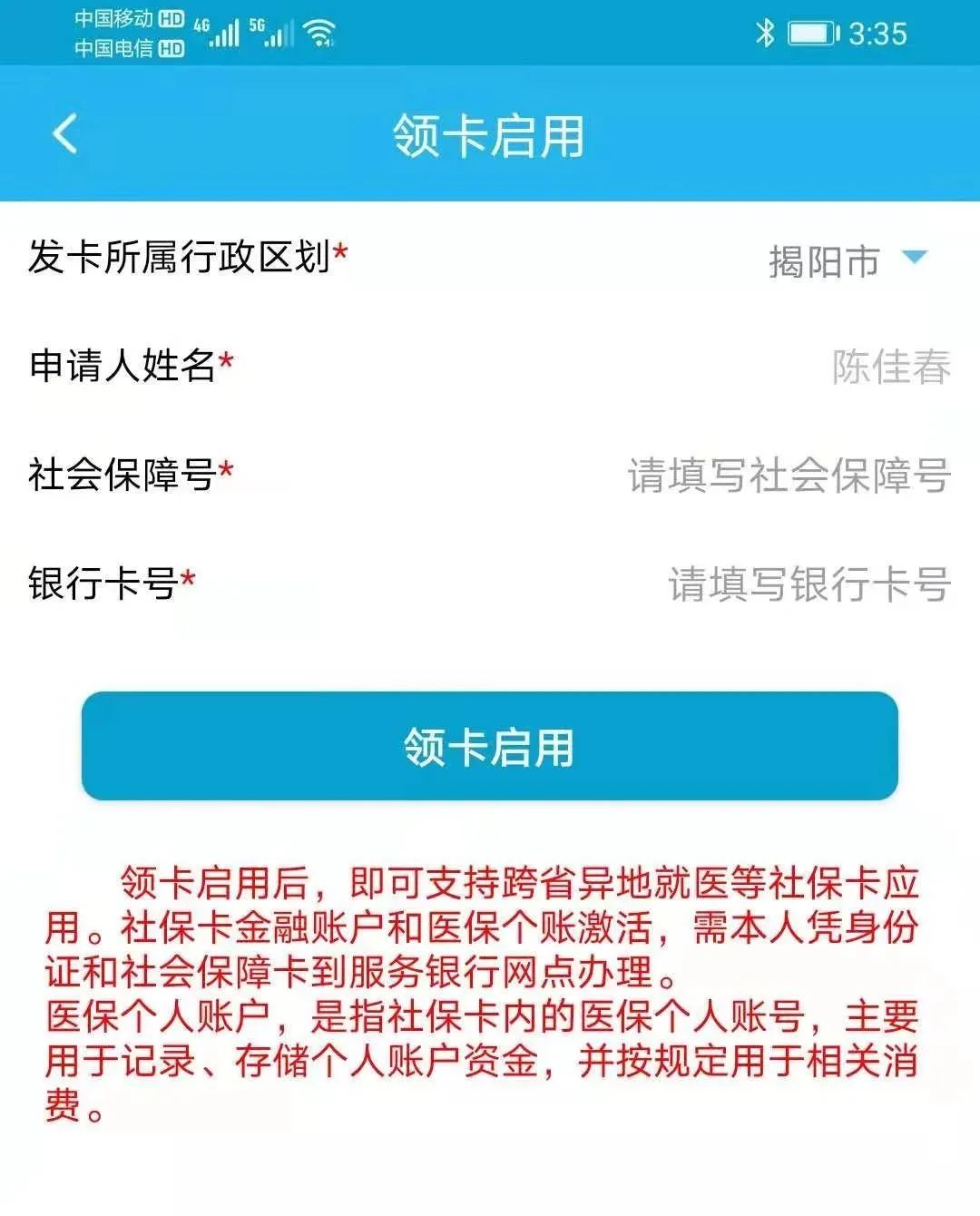Submit with the blue 领卡启用 button
980x1216 pixels.
[490, 747]
